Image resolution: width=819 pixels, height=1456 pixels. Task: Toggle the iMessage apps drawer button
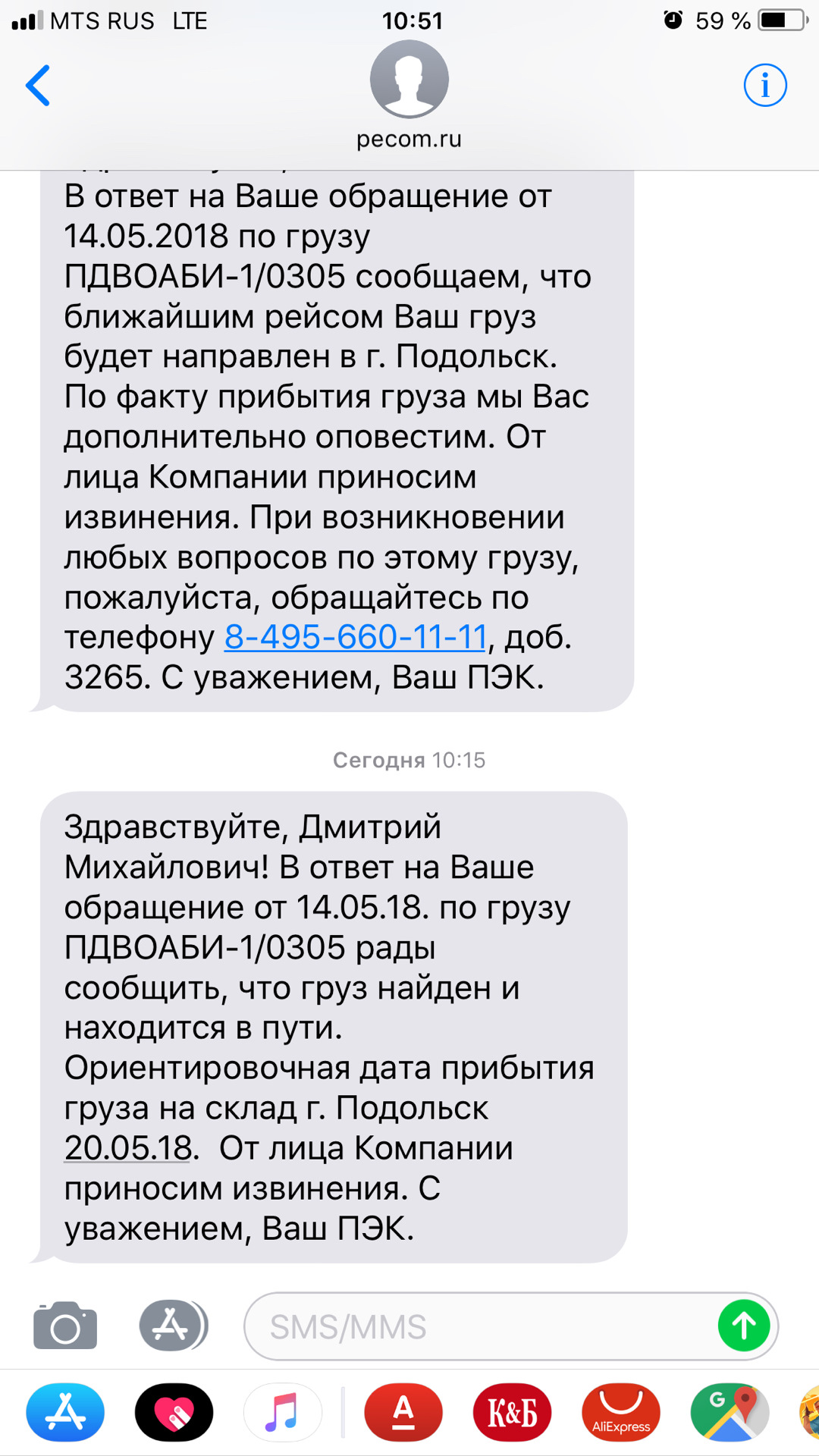coord(173,1326)
